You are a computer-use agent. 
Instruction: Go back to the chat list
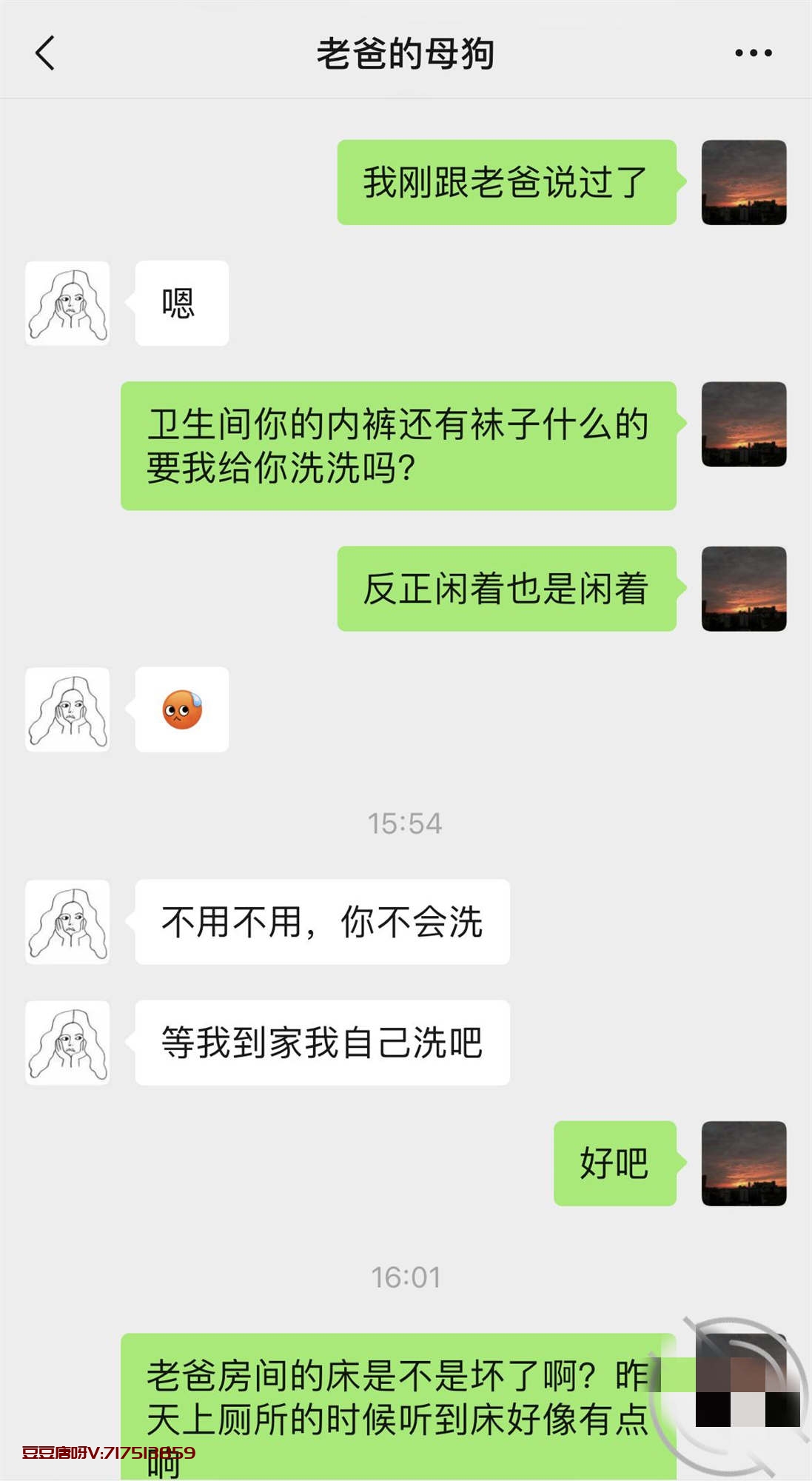45,53
